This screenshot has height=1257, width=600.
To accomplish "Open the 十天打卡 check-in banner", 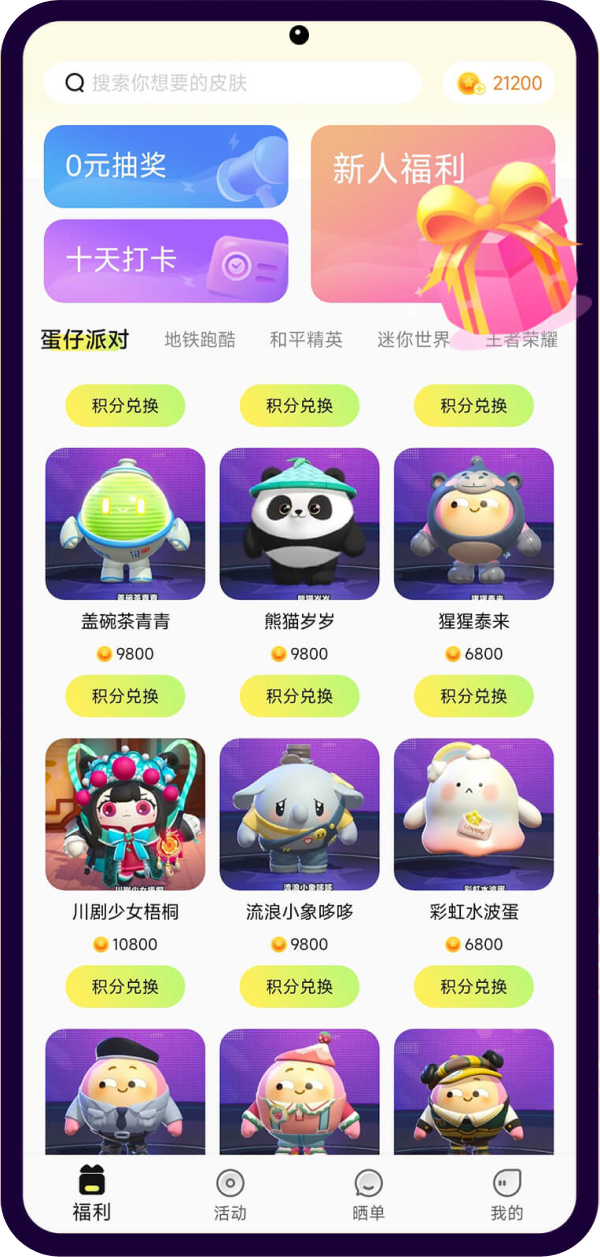I will pyautogui.click(x=166, y=261).
